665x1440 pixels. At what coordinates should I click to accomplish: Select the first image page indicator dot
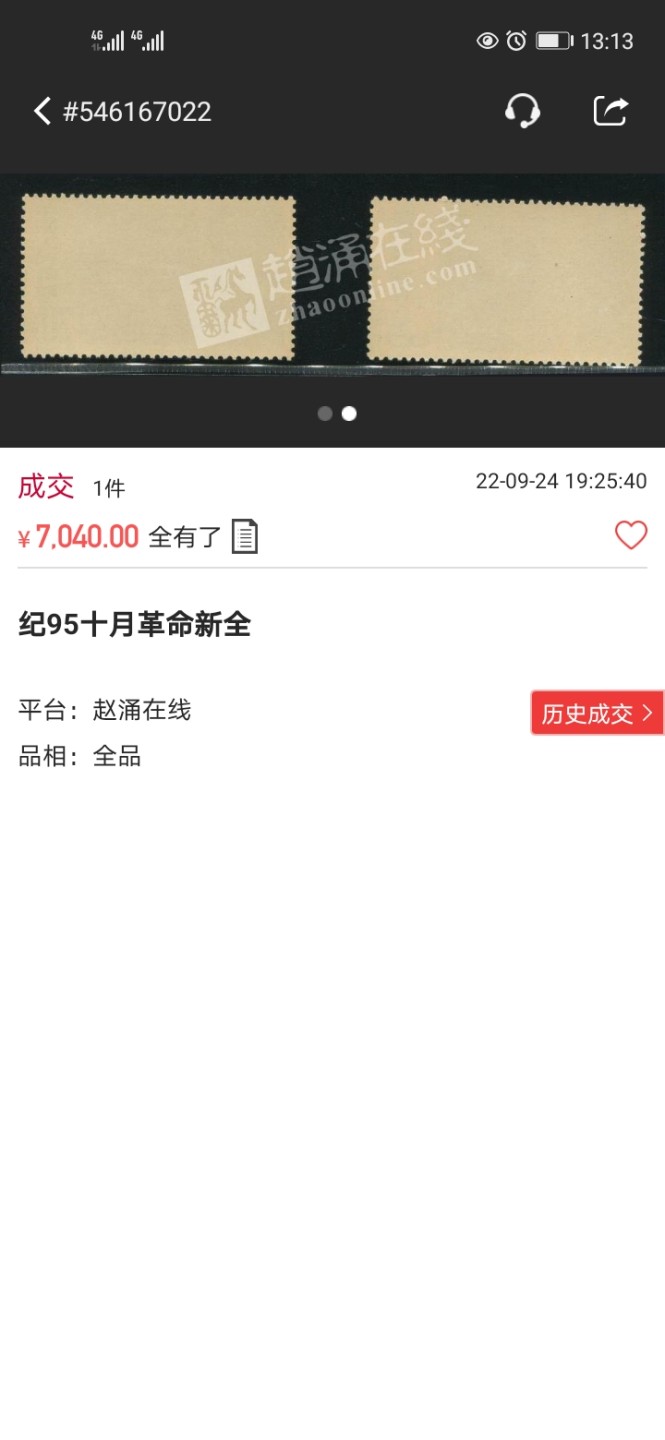click(324, 413)
